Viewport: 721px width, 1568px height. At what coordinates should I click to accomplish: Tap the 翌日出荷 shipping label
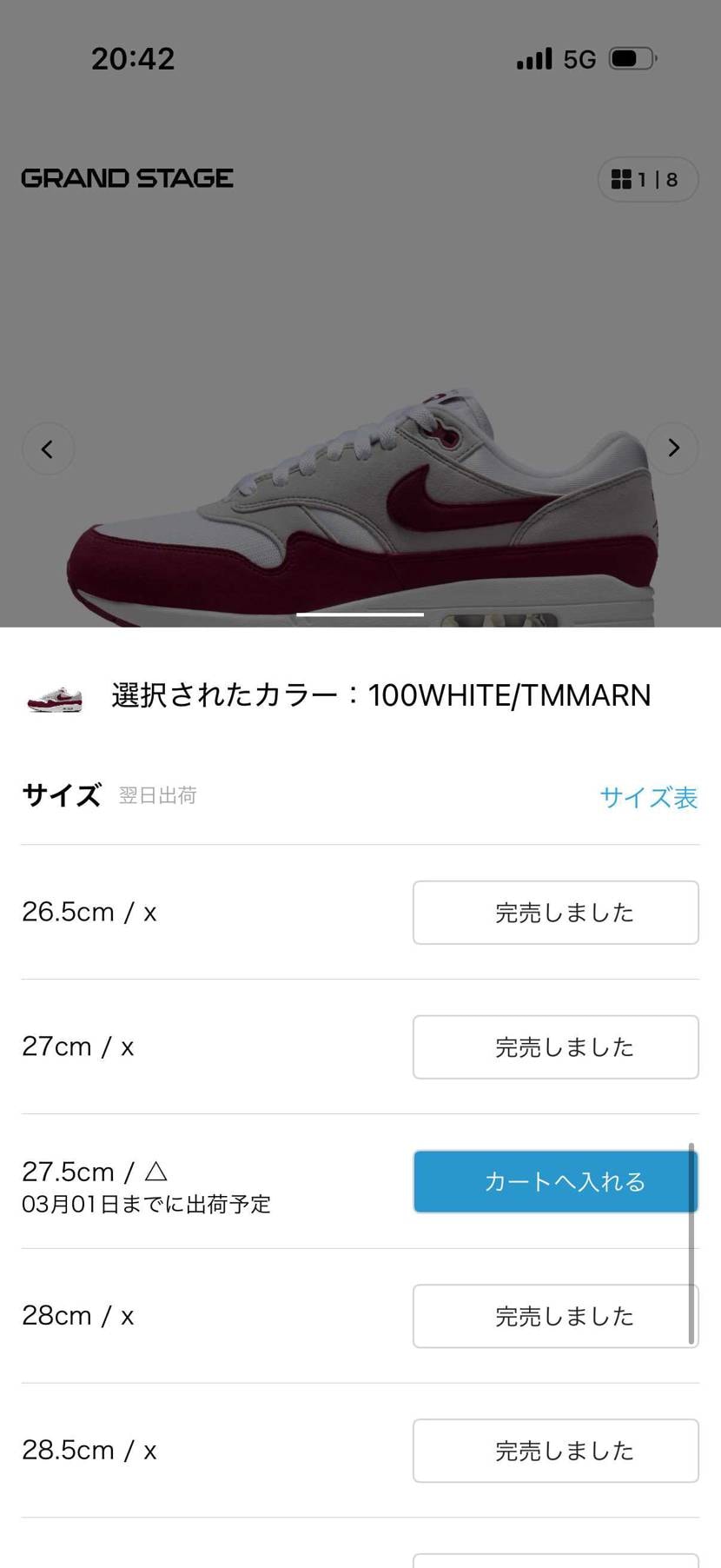[x=157, y=794]
